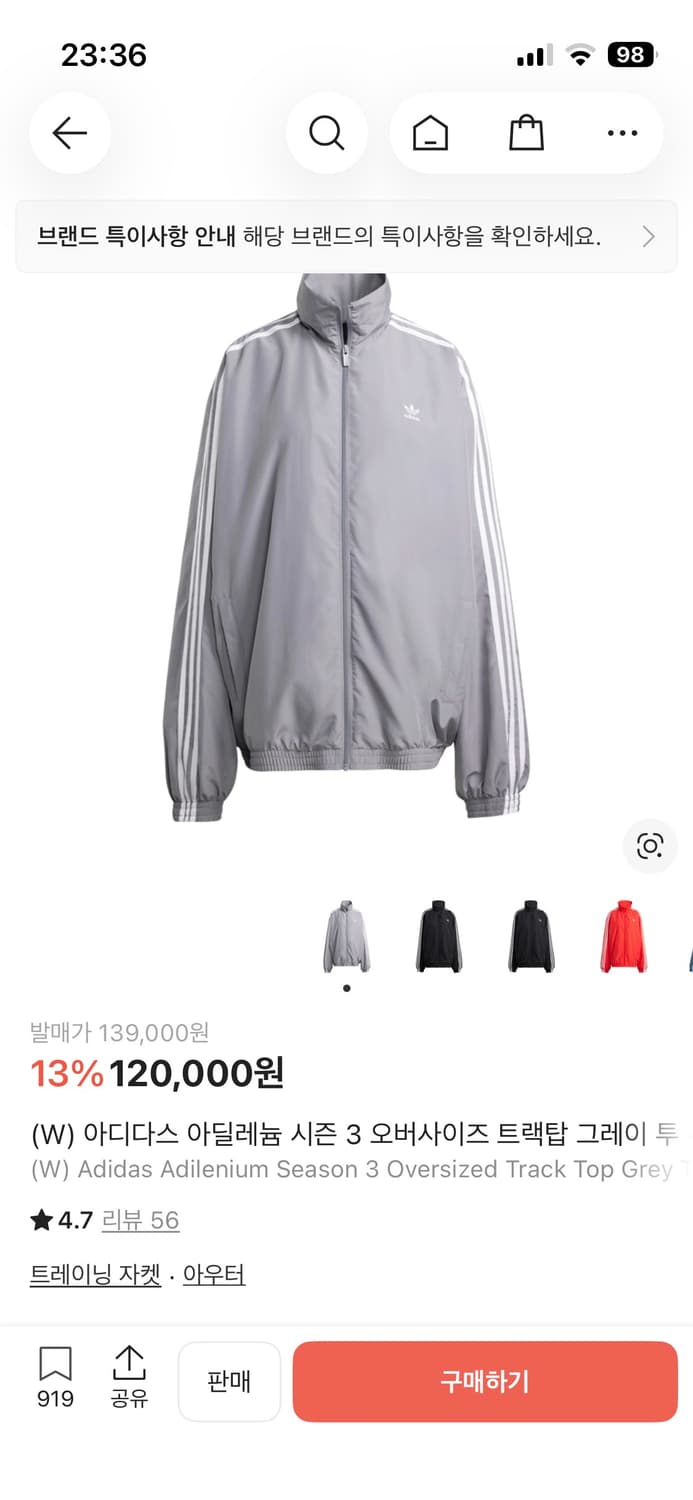Select the grey jacket thumbnail
This screenshot has width=693, height=1500.
[346, 936]
